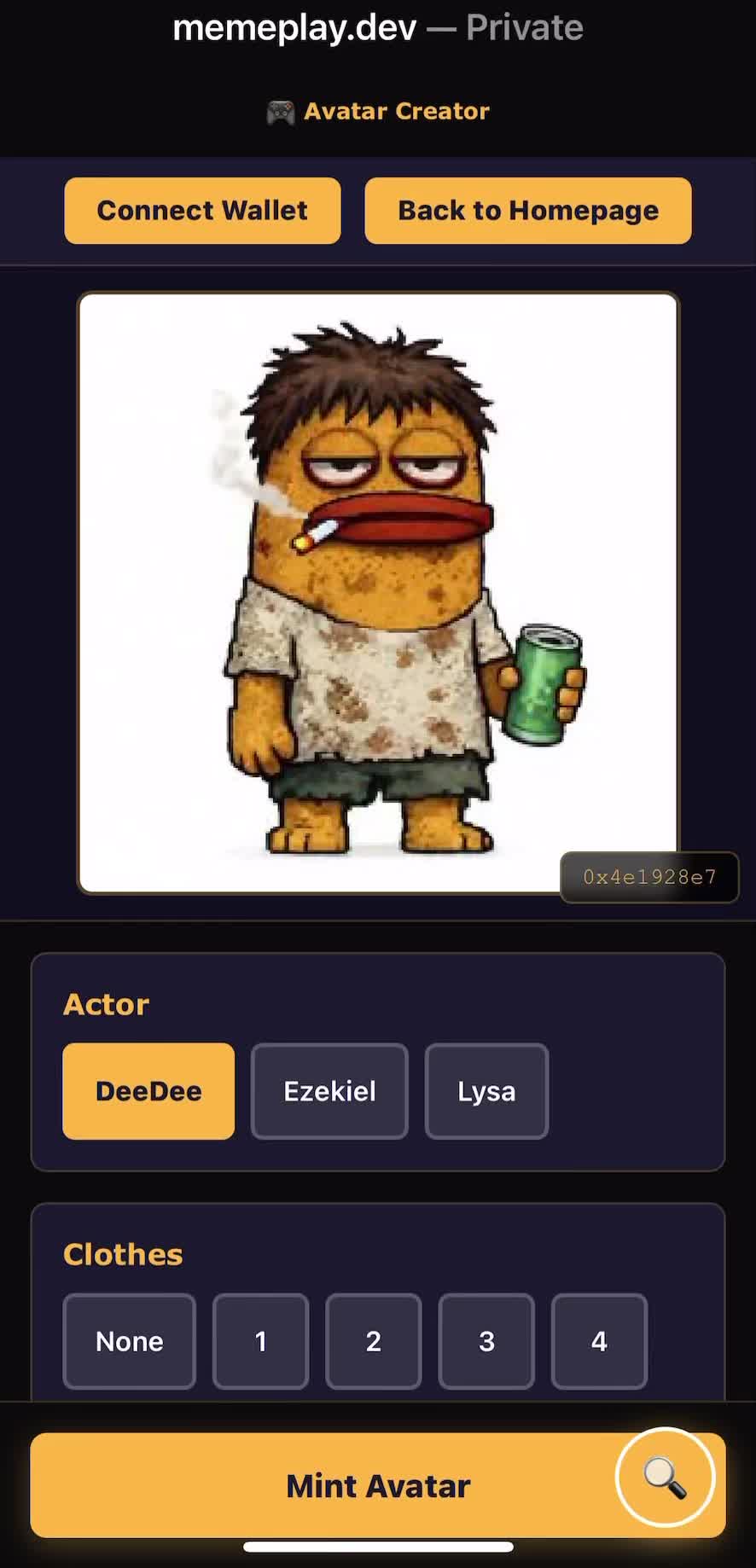756x1568 pixels.
Task: Tap the Connect Wallet button
Action: 202,211
